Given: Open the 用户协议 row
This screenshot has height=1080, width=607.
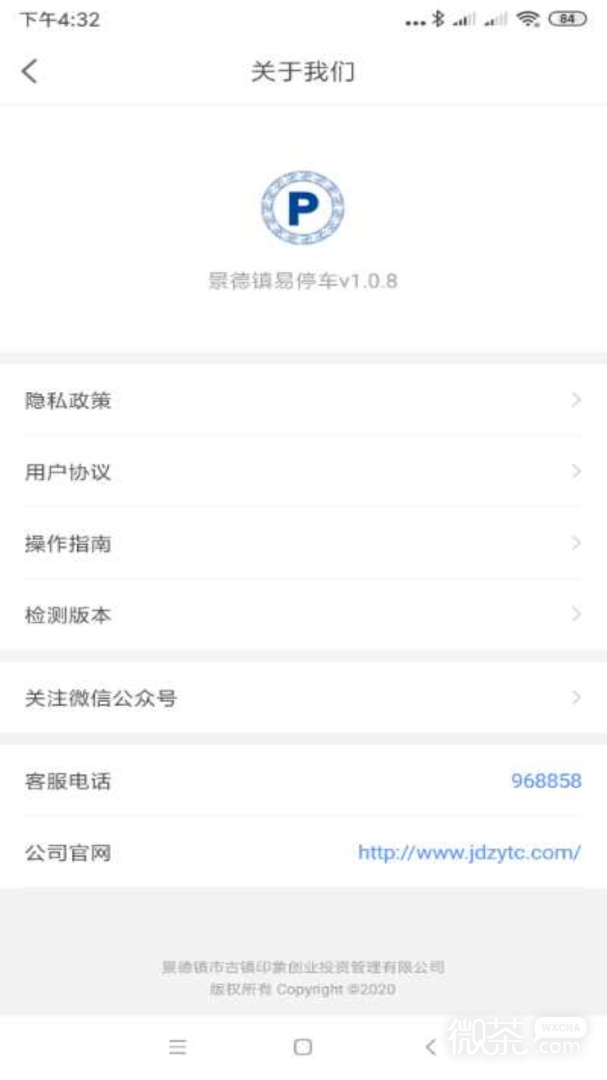Looking at the screenshot, I should pos(303,472).
